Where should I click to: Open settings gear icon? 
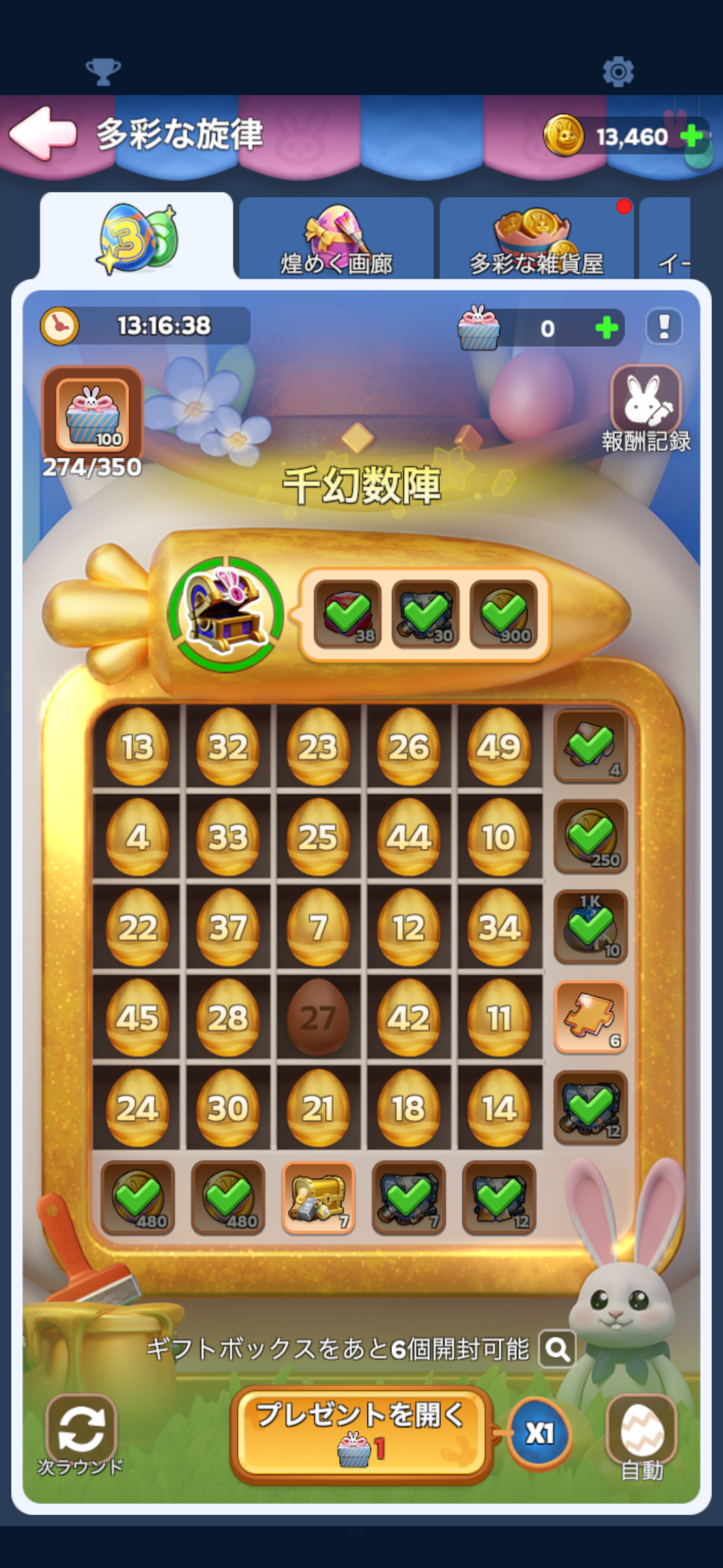point(618,72)
